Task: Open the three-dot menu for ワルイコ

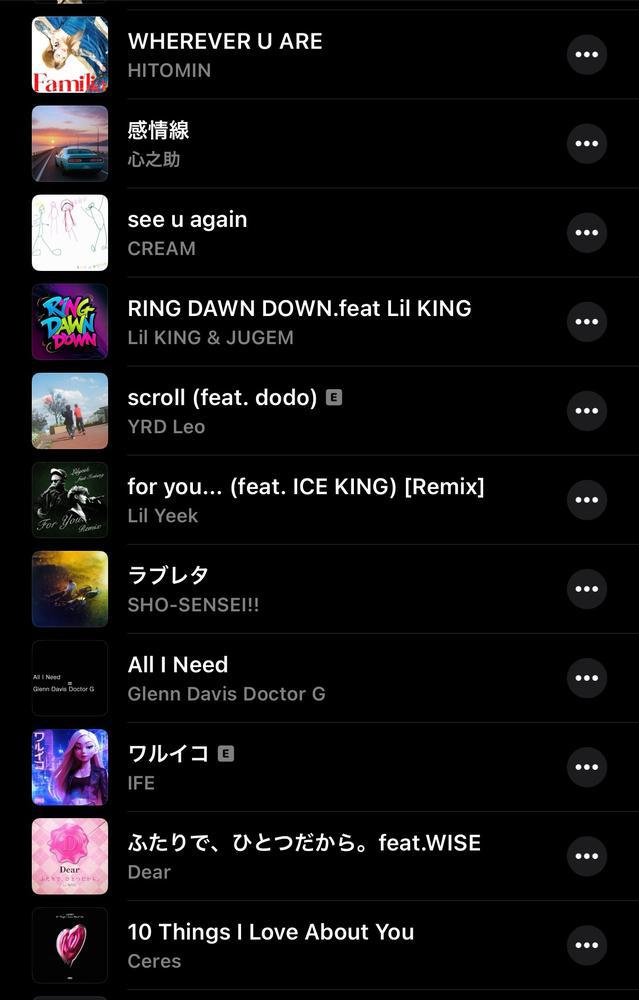Action: point(587,767)
